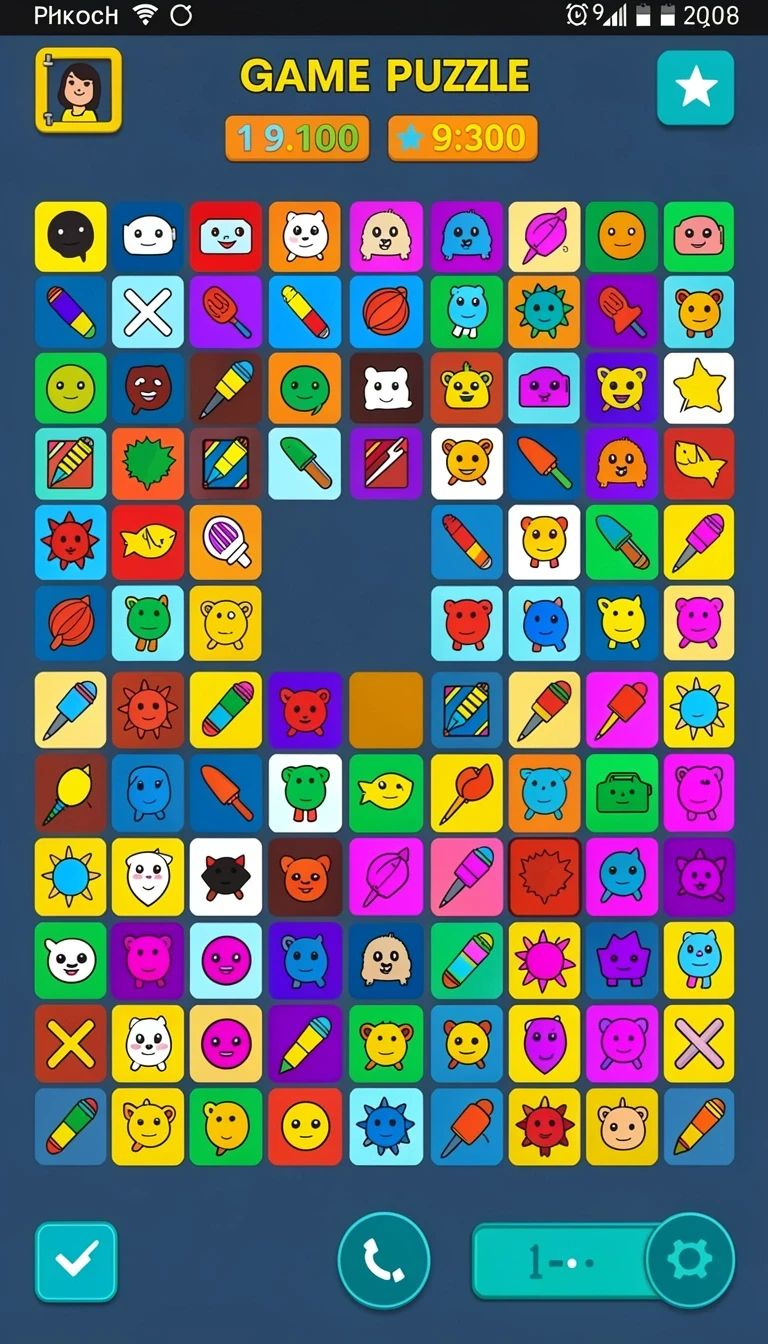Select the white bear tile on dark brown
Screen dimensions: 768x1344
[x=386, y=388]
